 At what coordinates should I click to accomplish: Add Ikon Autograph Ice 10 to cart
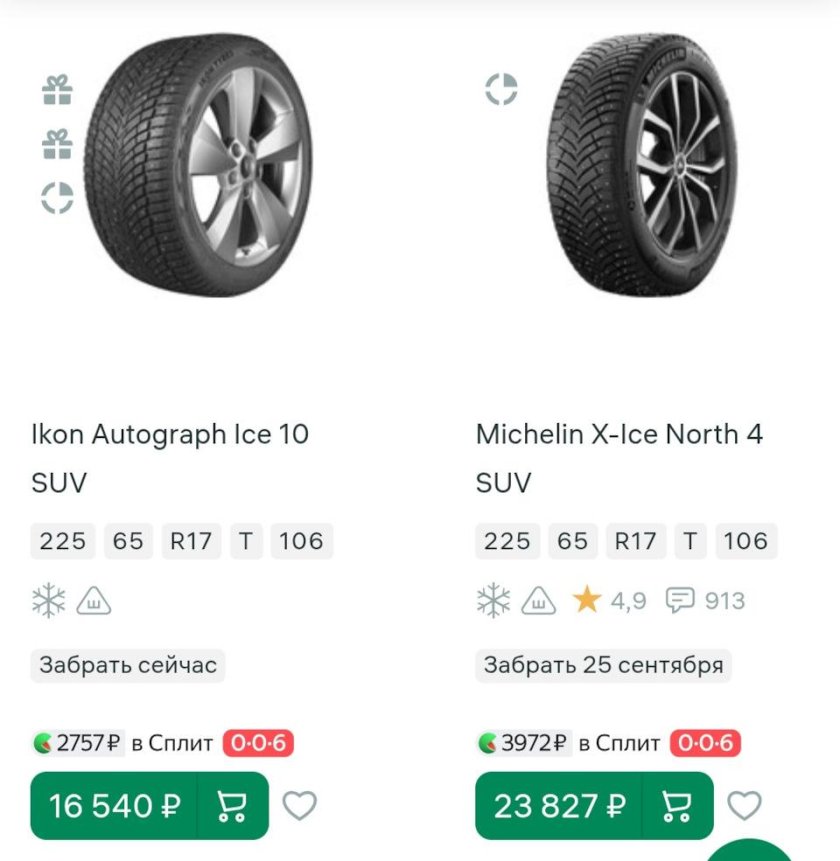(x=233, y=805)
